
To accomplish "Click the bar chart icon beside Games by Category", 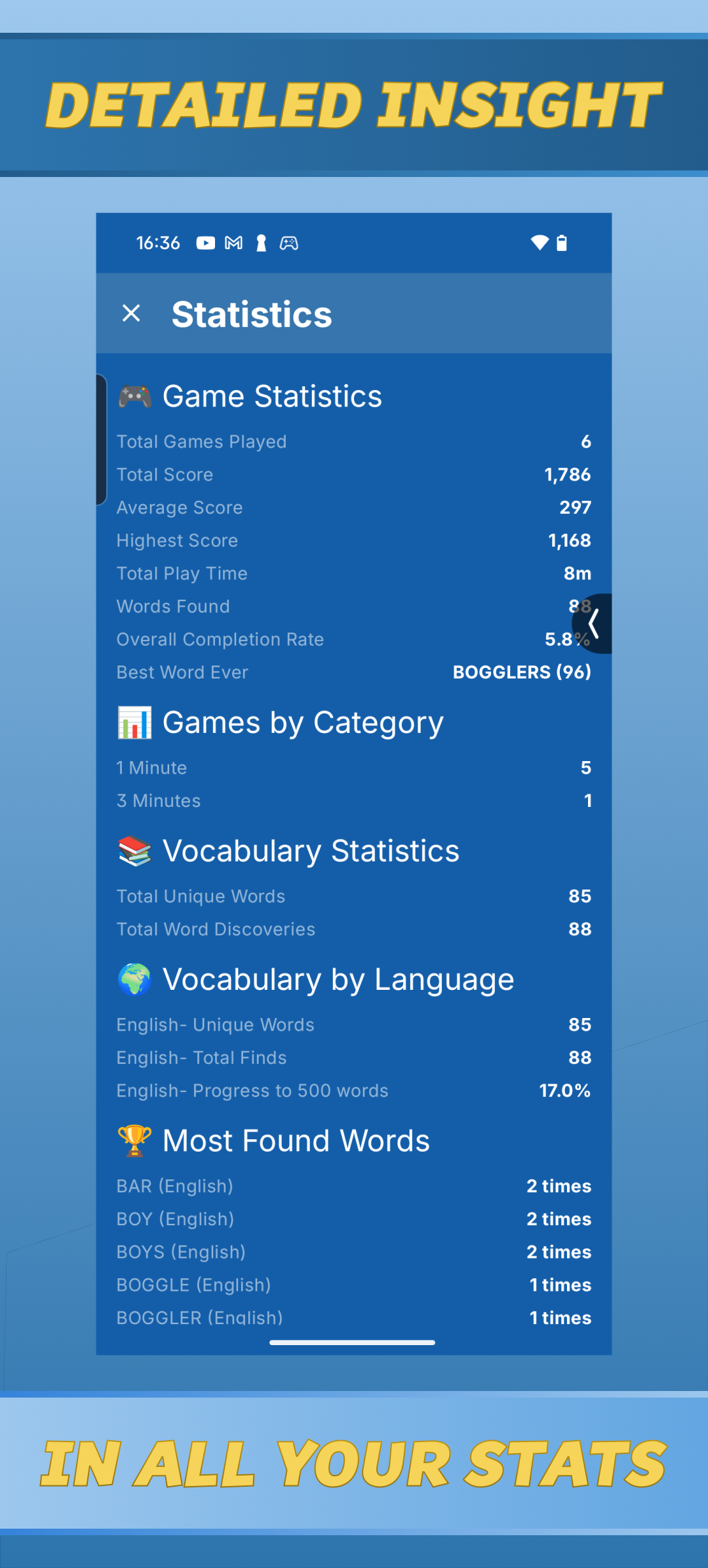I will 134,722.
